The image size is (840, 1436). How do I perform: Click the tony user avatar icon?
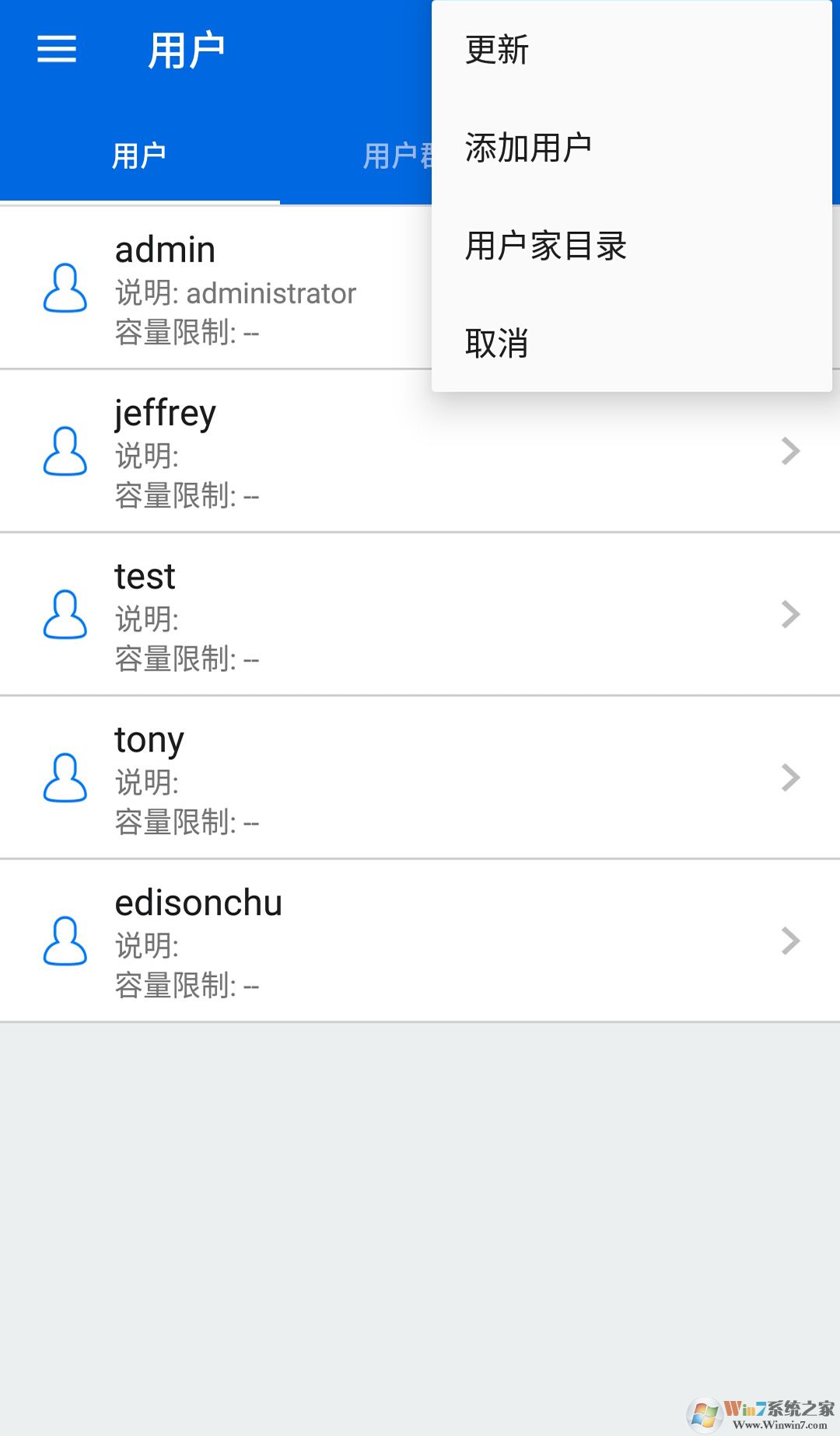(65, 778)
